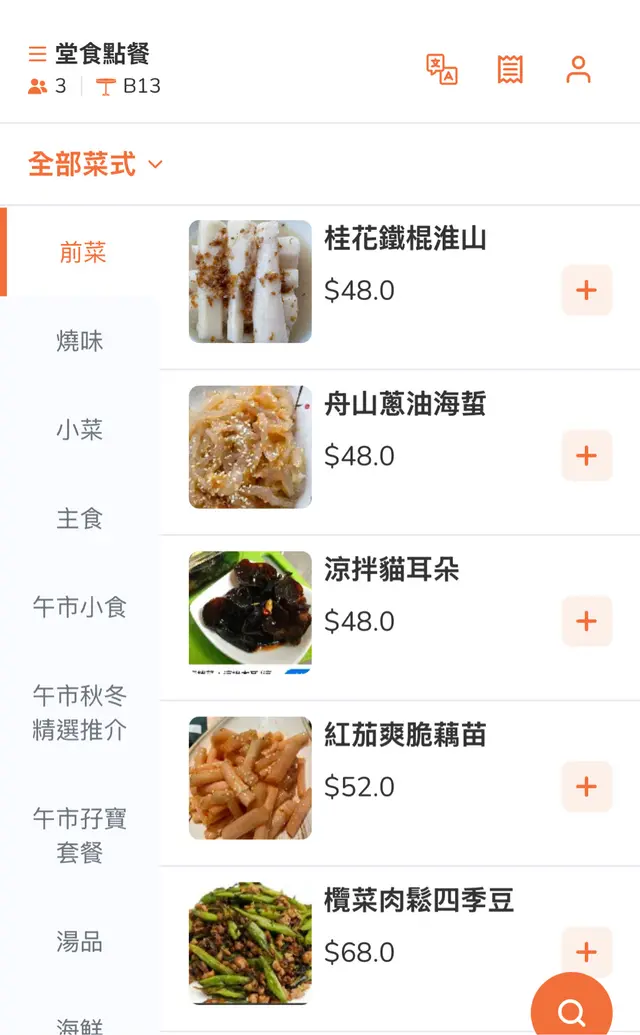Screen dimensions: 640x1035
Task: Go to the 主食 category
Action: (x=80, y=518)
